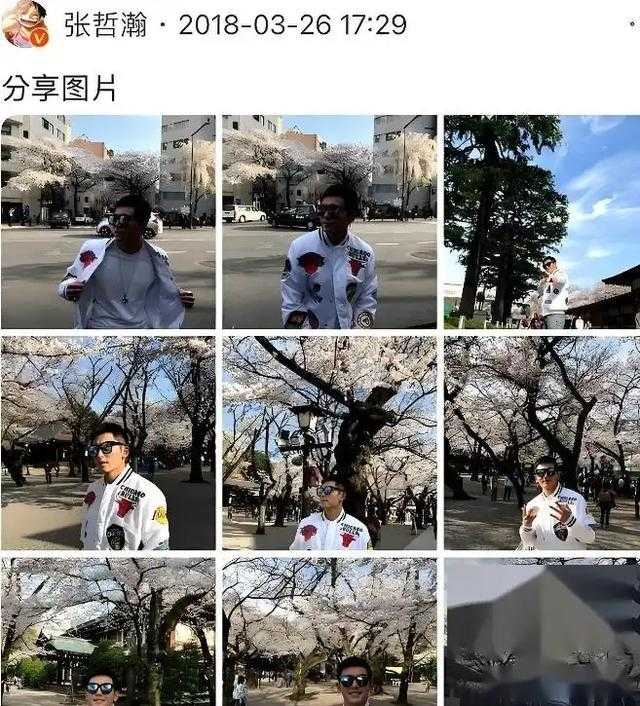The height and width of the screenshot is (706, 640).
Task: View the photo of the hand gesture pose
Action: pyautogui.click(x=541, y=443)
